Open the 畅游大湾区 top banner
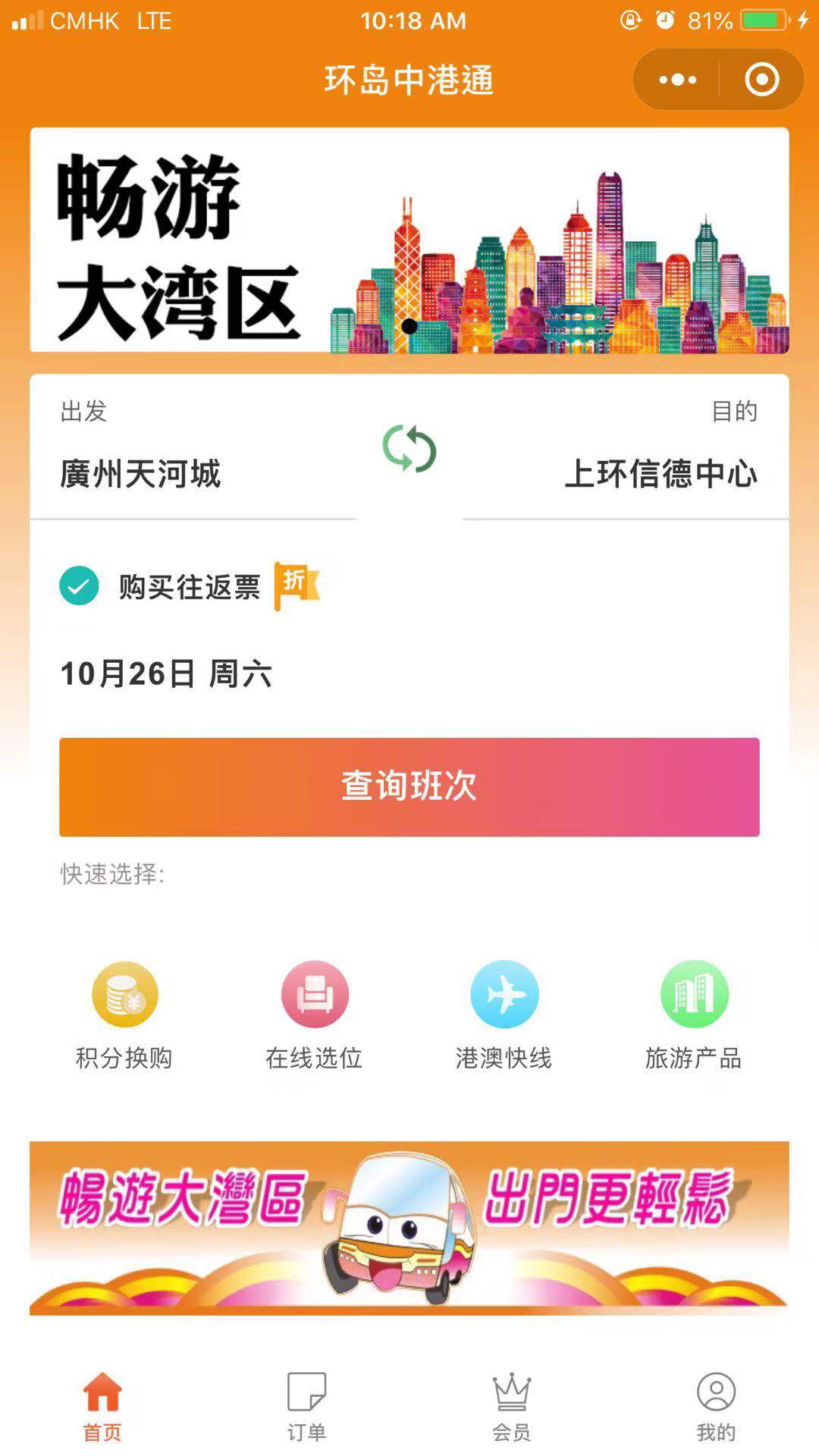The height and width of the screenshot is (1456, 819). tap(409, 240)
